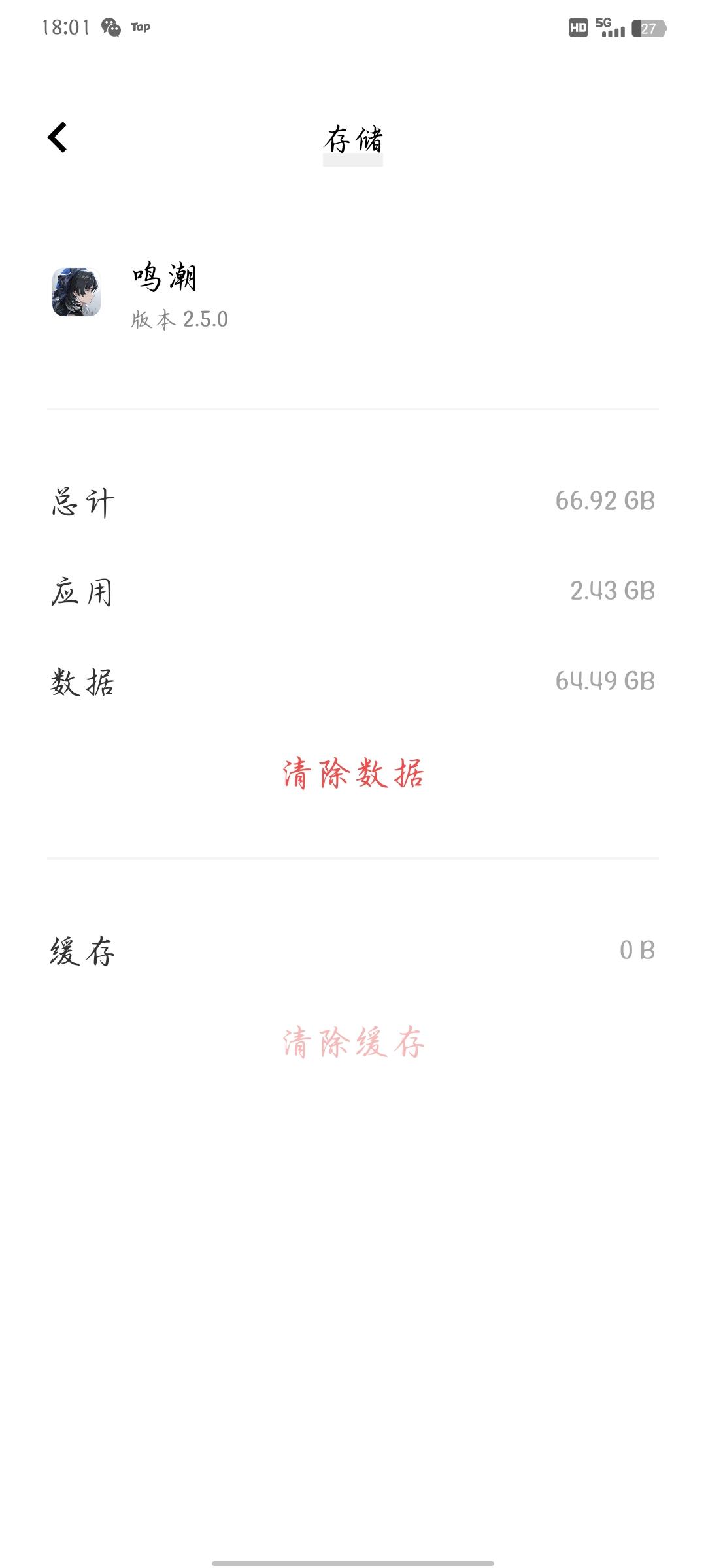Tap the divider below the app info section
The height and width of the screenshot is (1568, 706).
point(353,410)
